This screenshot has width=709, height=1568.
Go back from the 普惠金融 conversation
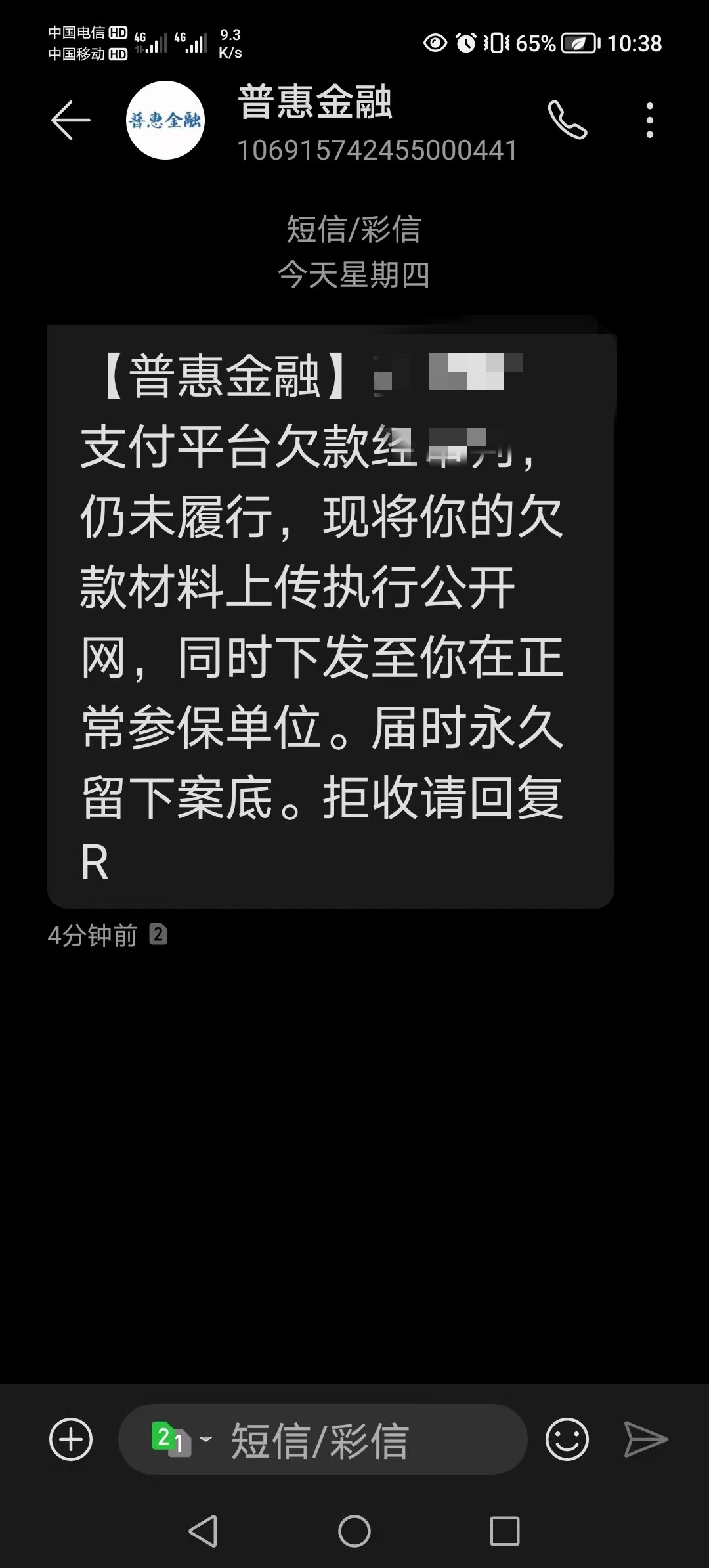coord(71,120)
